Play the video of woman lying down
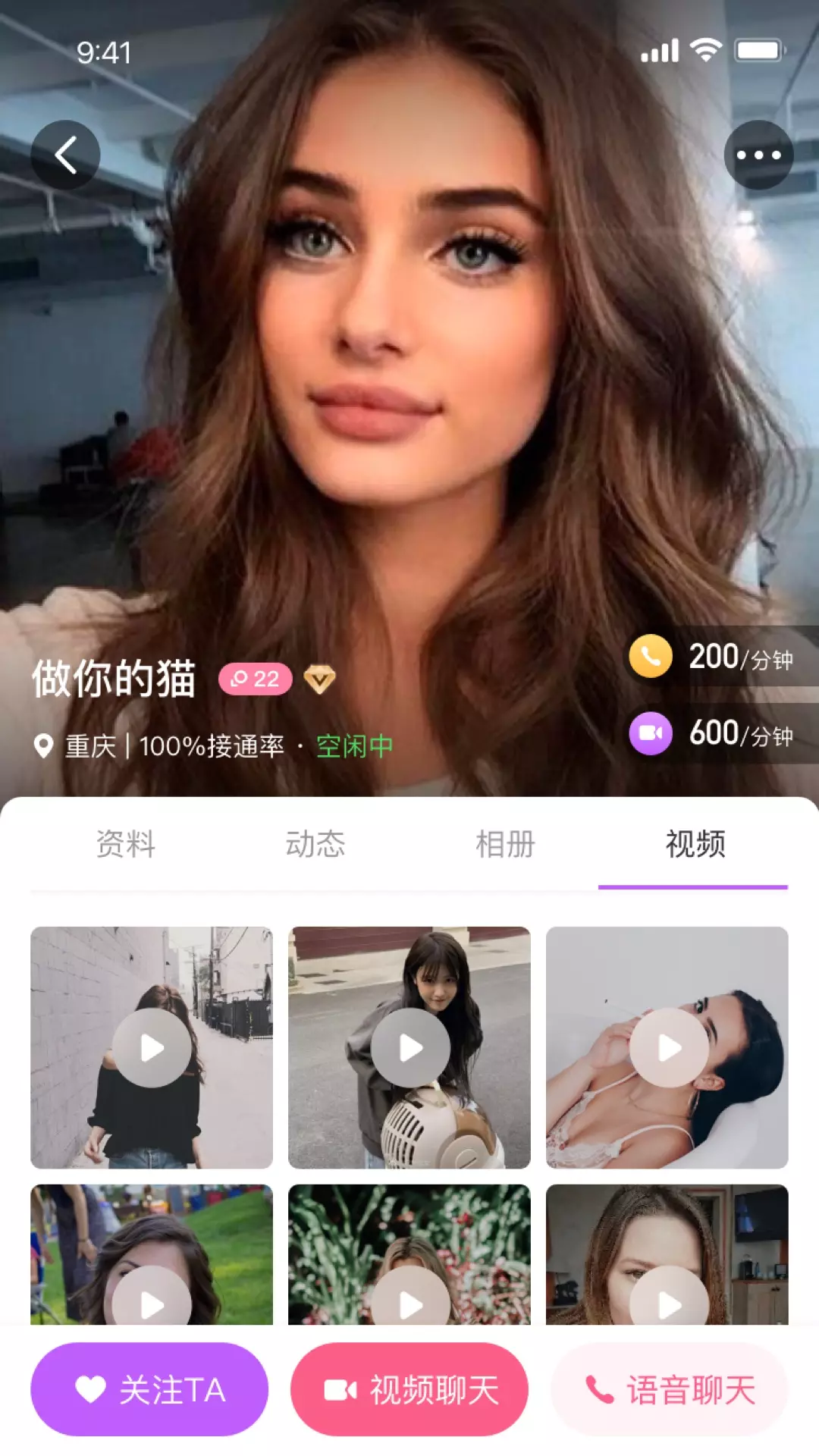 coord(667,1047)
